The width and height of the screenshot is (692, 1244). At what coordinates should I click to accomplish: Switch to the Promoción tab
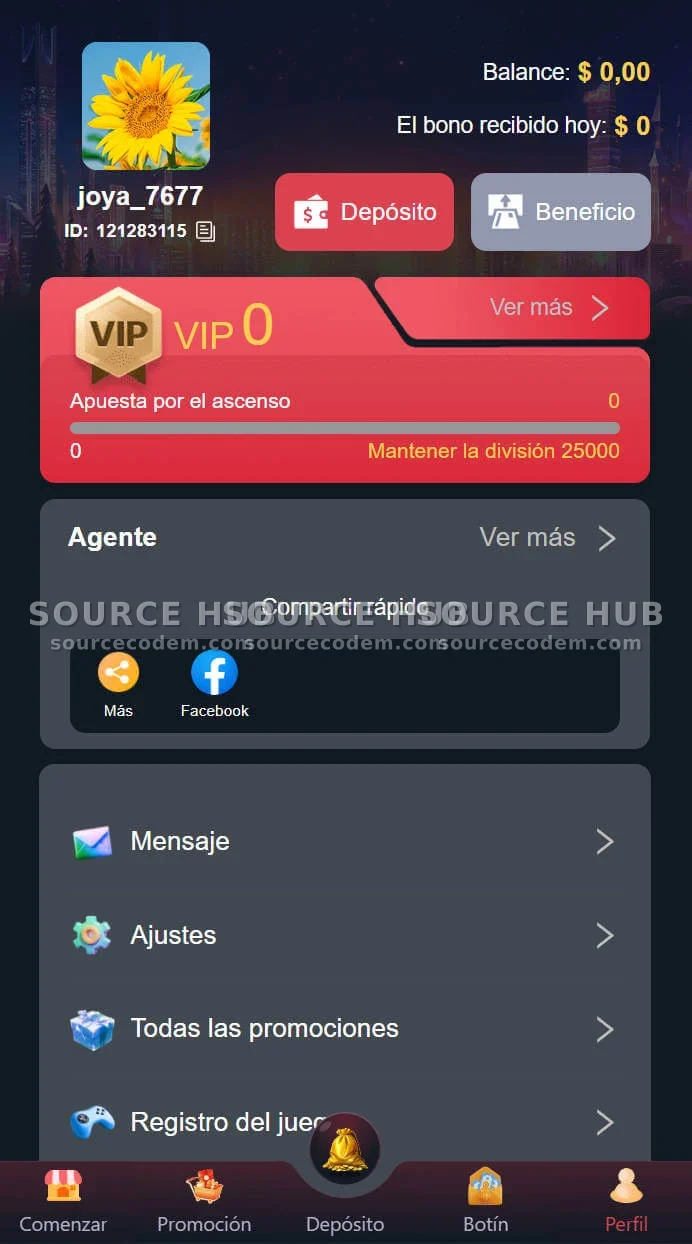tap(204, 1202)
